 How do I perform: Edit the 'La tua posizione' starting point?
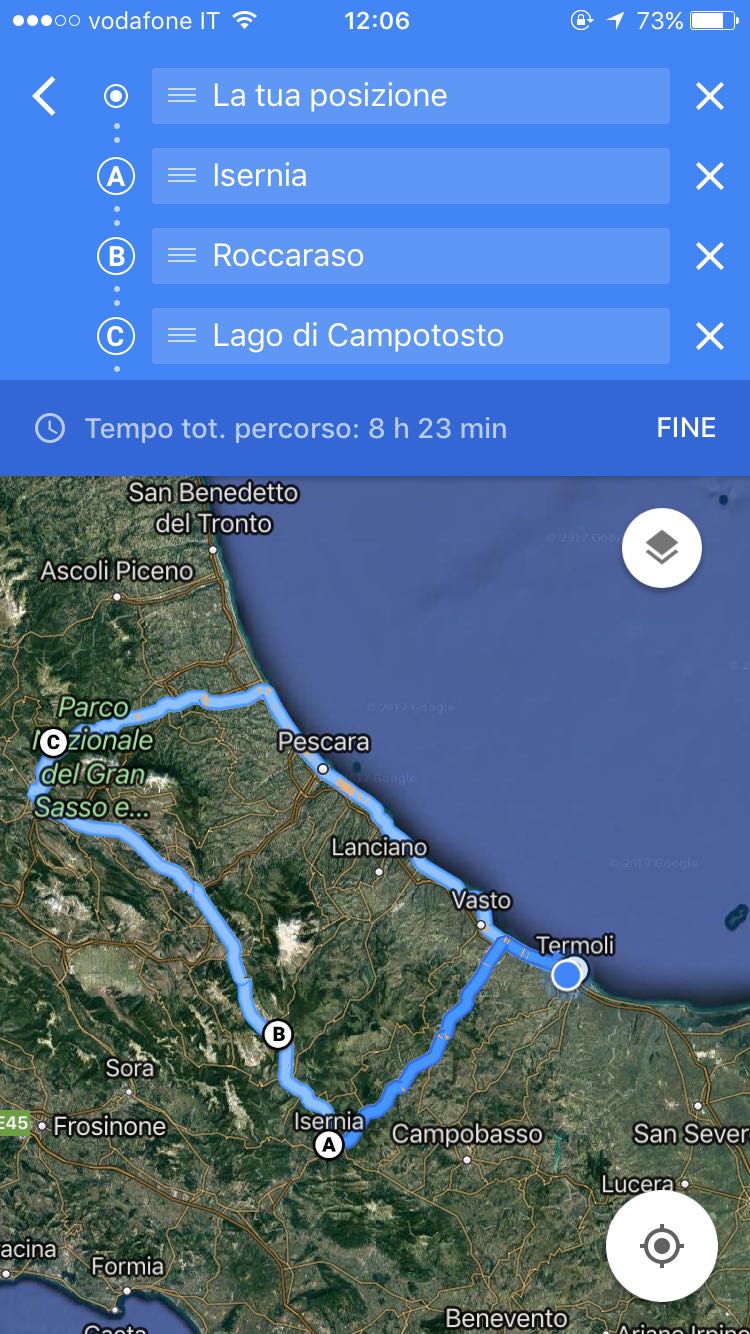(x=411, y=96)
